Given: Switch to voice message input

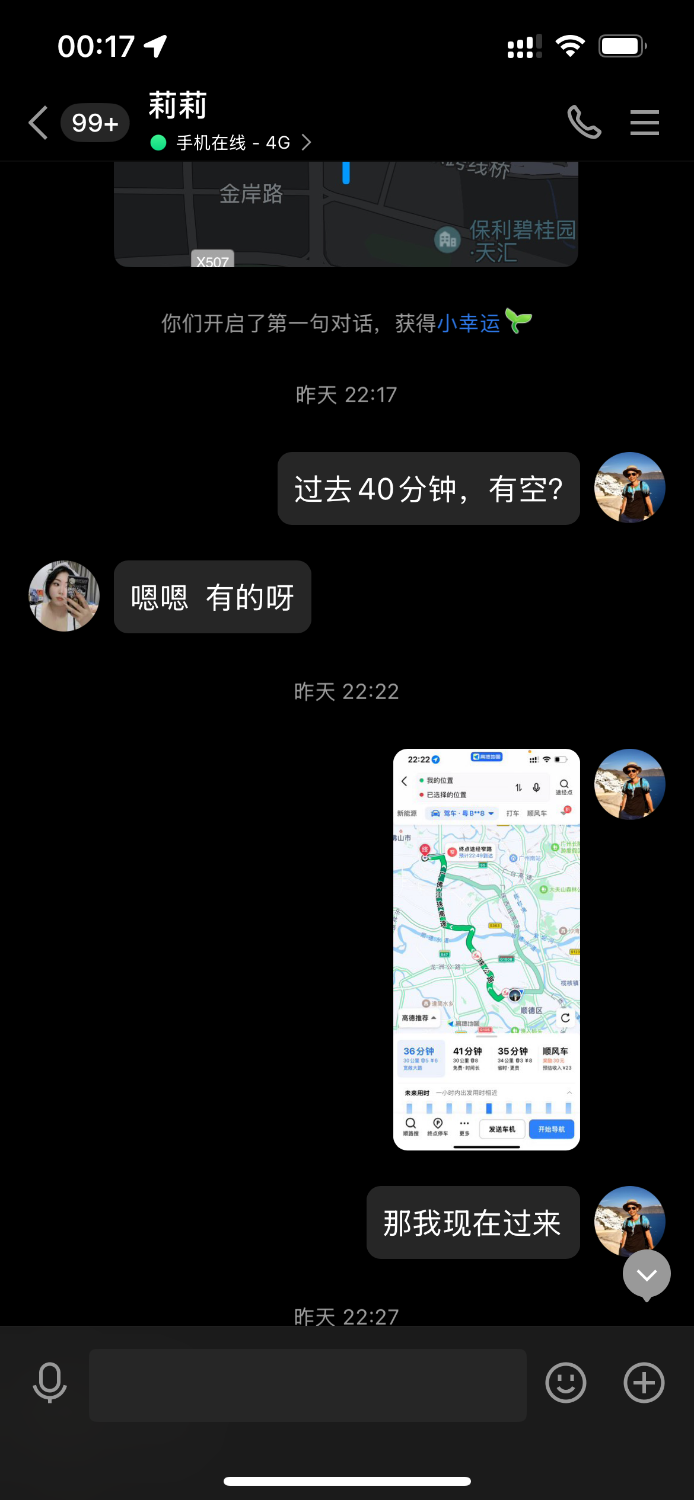Looking at the screenshot, I should (x=49, y=1383).
